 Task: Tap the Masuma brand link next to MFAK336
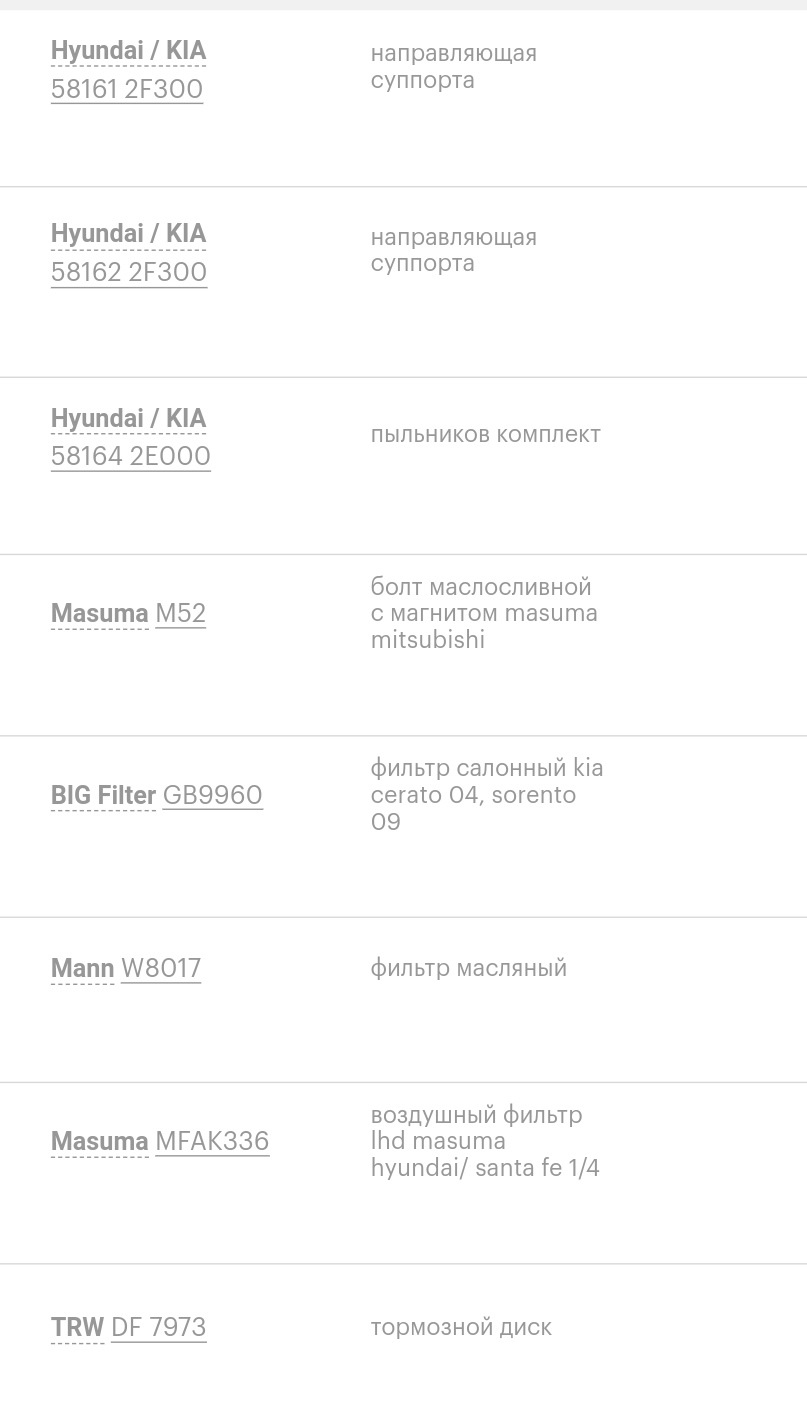coord(100,1141)
